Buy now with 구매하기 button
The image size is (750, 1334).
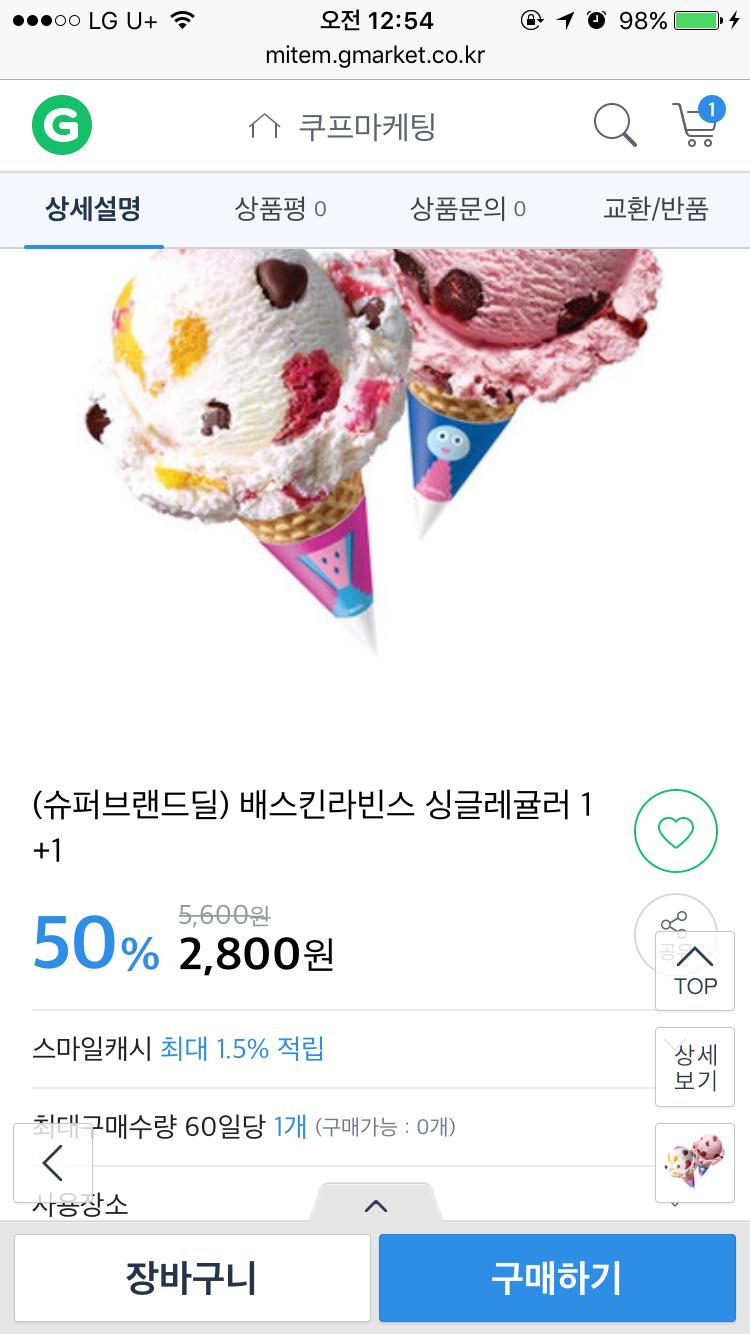point(556,1278)
